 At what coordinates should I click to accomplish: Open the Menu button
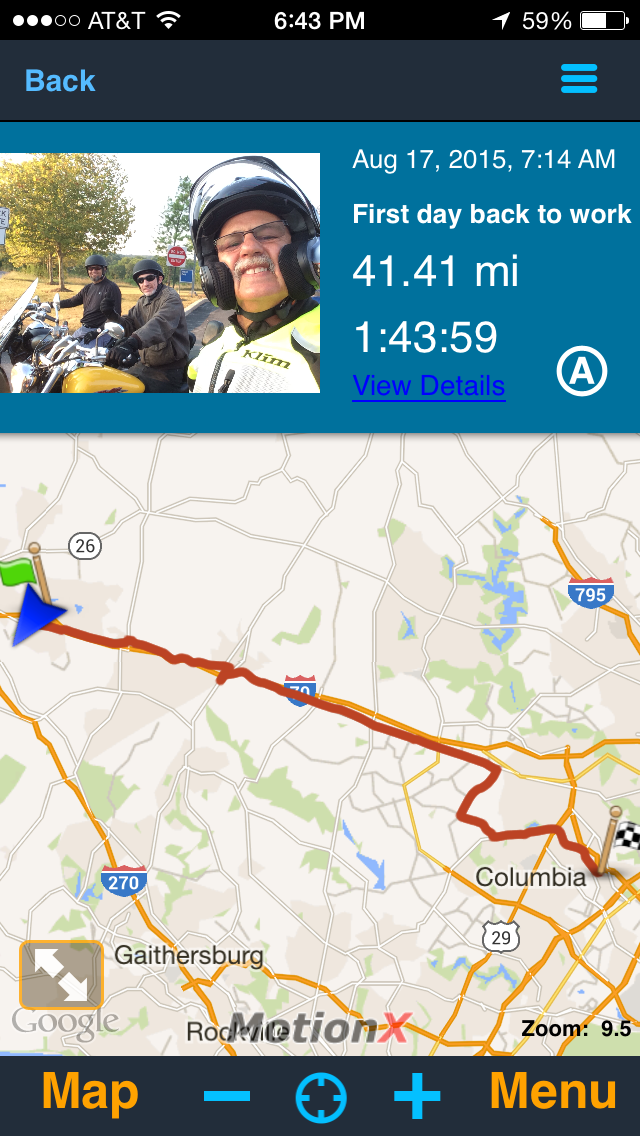pos(552,1093)
